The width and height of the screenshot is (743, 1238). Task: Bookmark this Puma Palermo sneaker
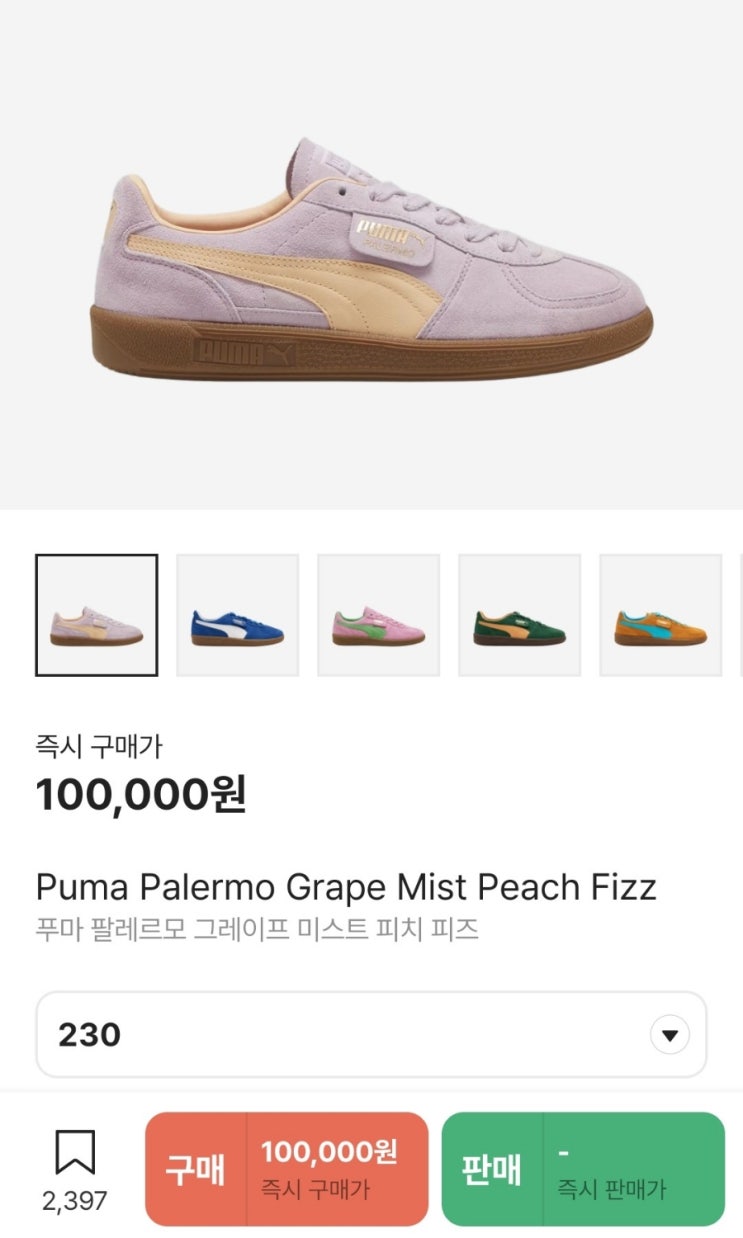pos(75,1153)
